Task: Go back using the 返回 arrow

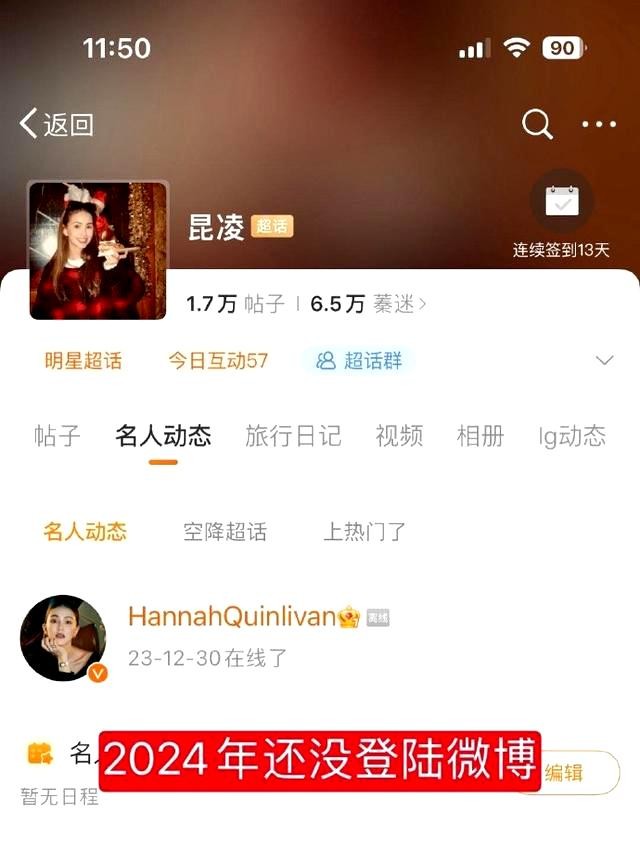Action: (x=56, y=124)
